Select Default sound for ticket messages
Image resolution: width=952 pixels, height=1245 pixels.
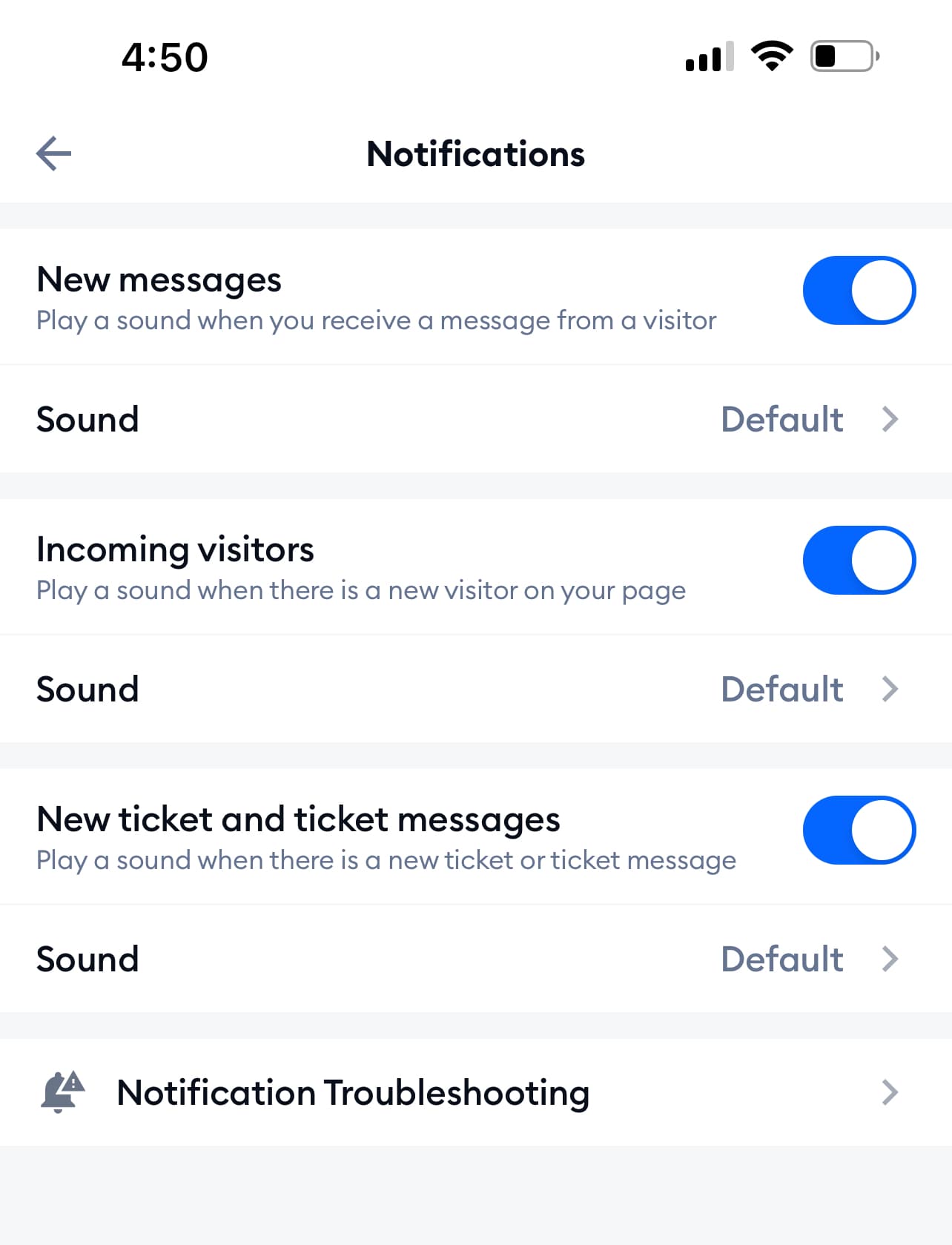tap(781, 959)
